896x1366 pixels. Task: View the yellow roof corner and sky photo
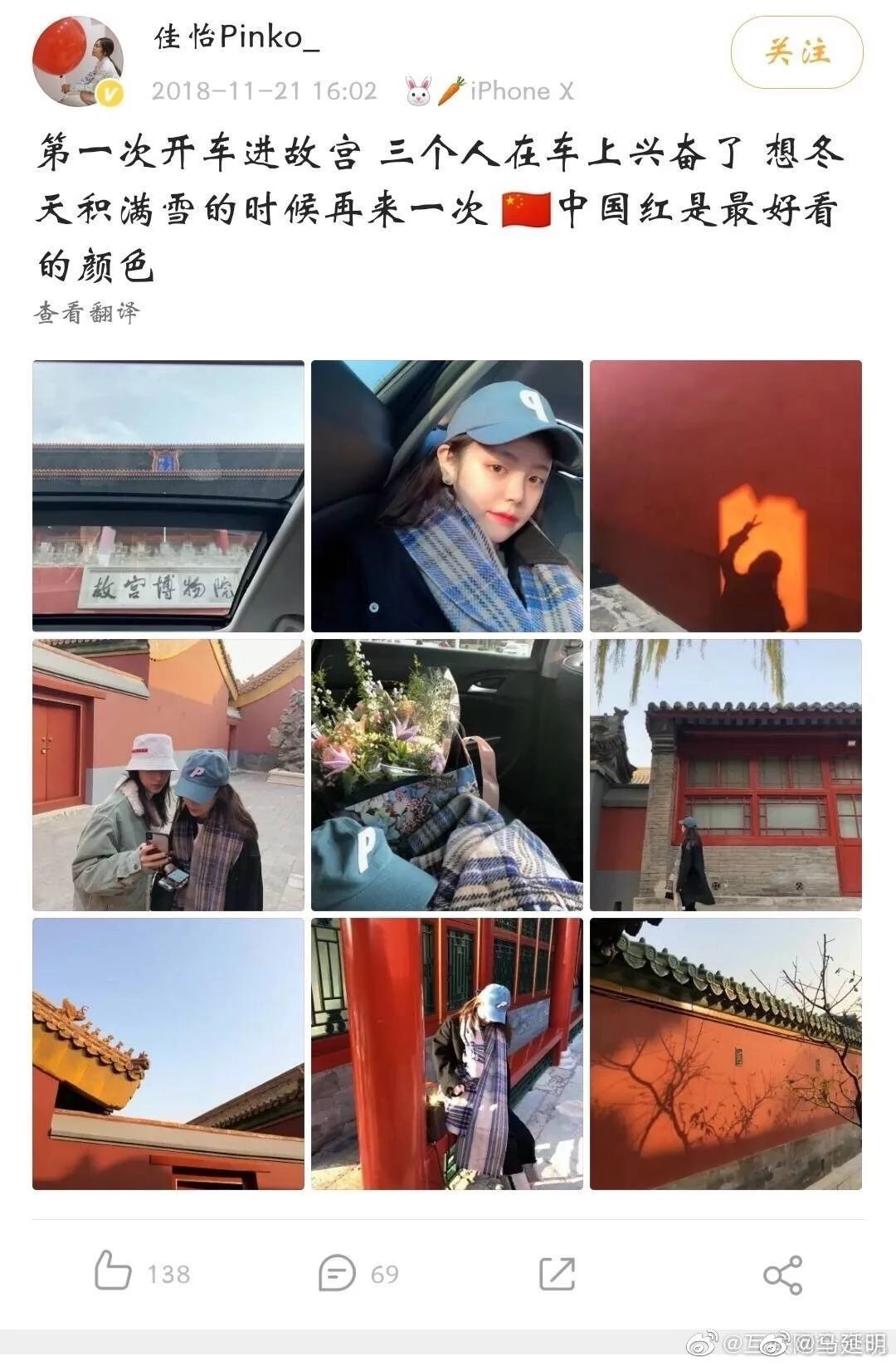(168, 1054)
